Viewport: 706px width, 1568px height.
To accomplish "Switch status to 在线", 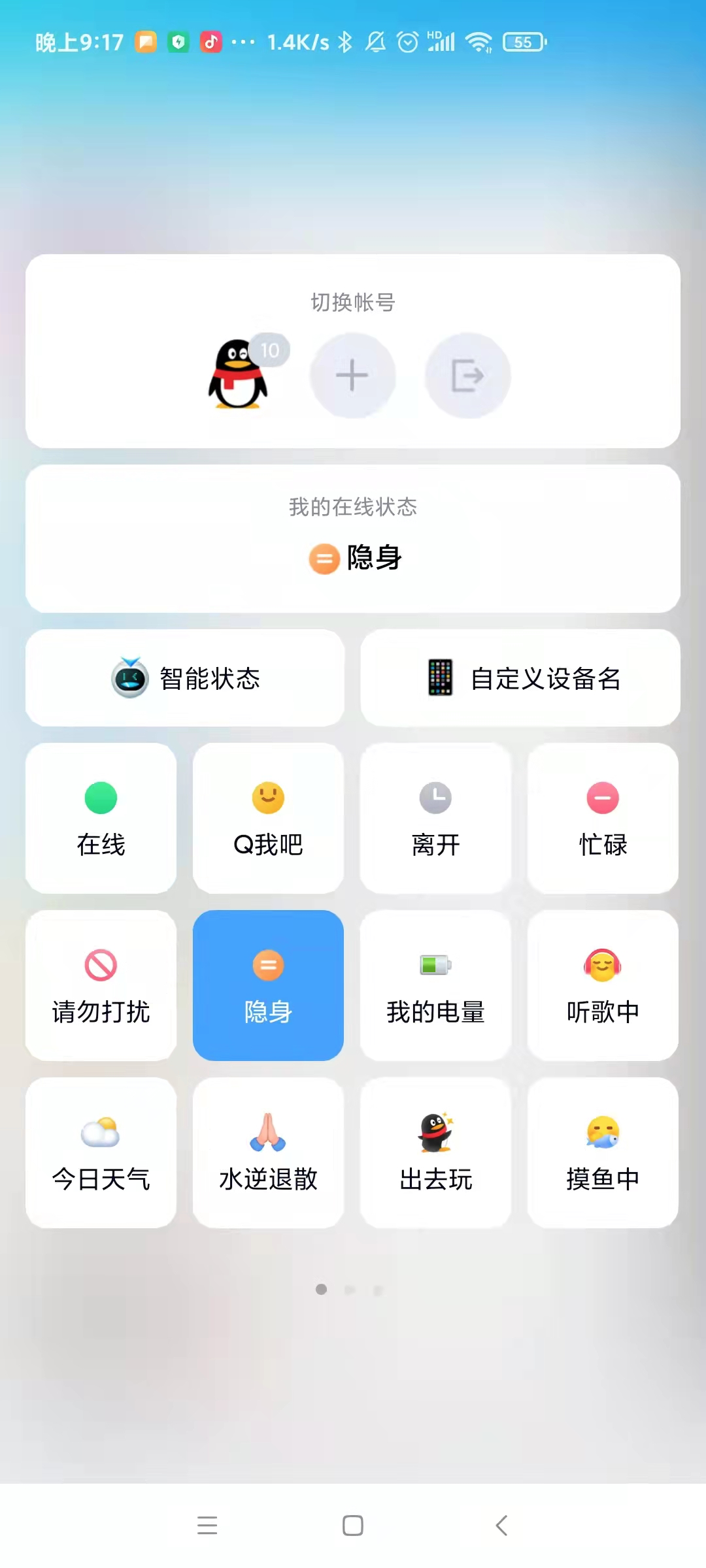I will pos(101,819).
